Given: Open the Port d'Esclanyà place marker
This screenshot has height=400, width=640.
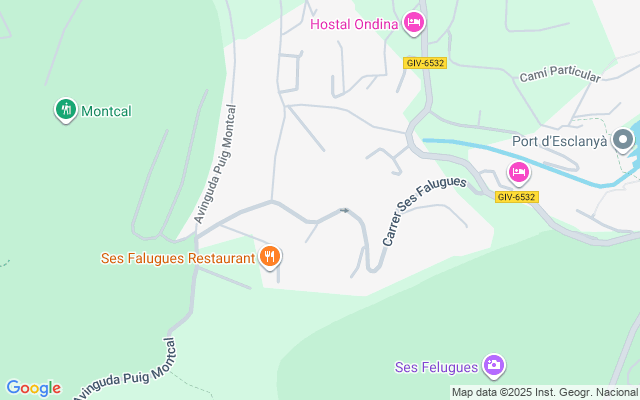Looking at the screenshot, I should [x=624, y=140].
